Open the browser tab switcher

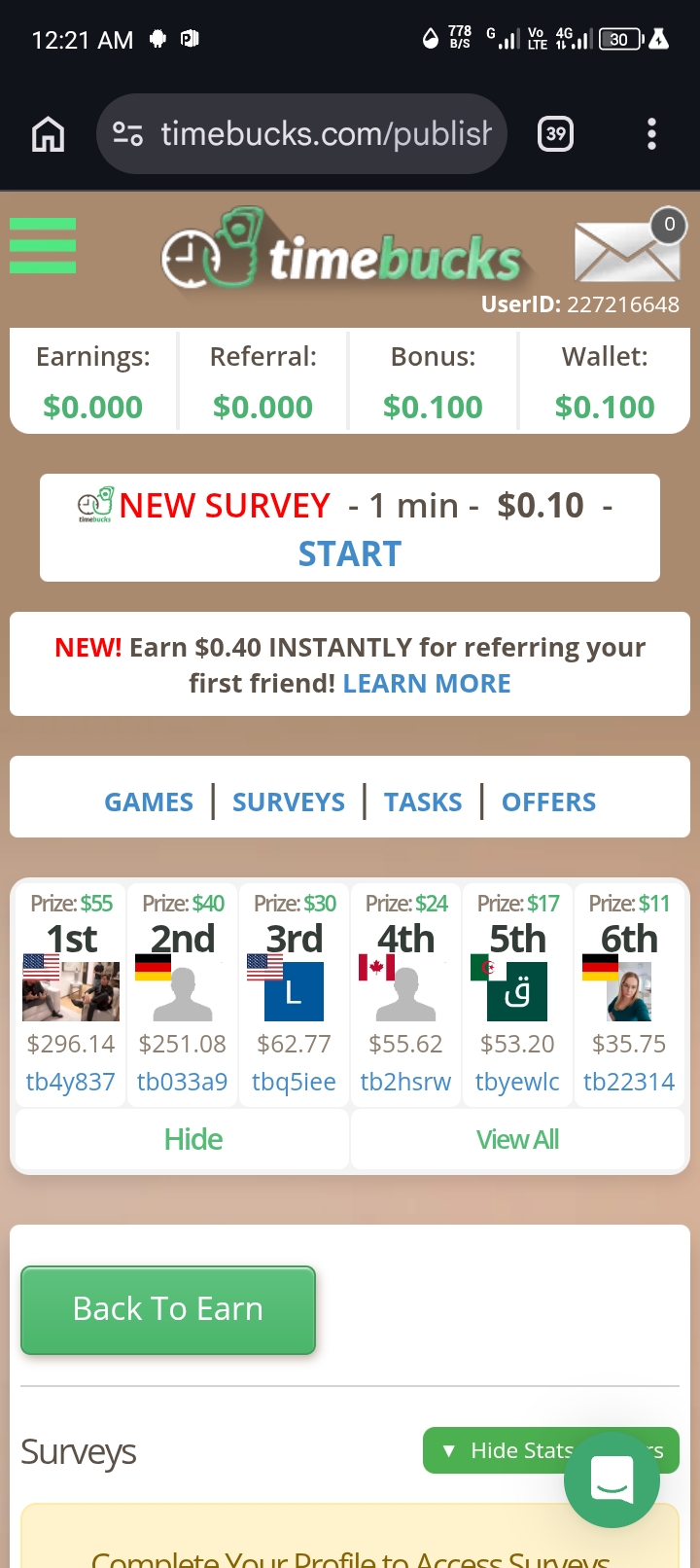point(555,134)
